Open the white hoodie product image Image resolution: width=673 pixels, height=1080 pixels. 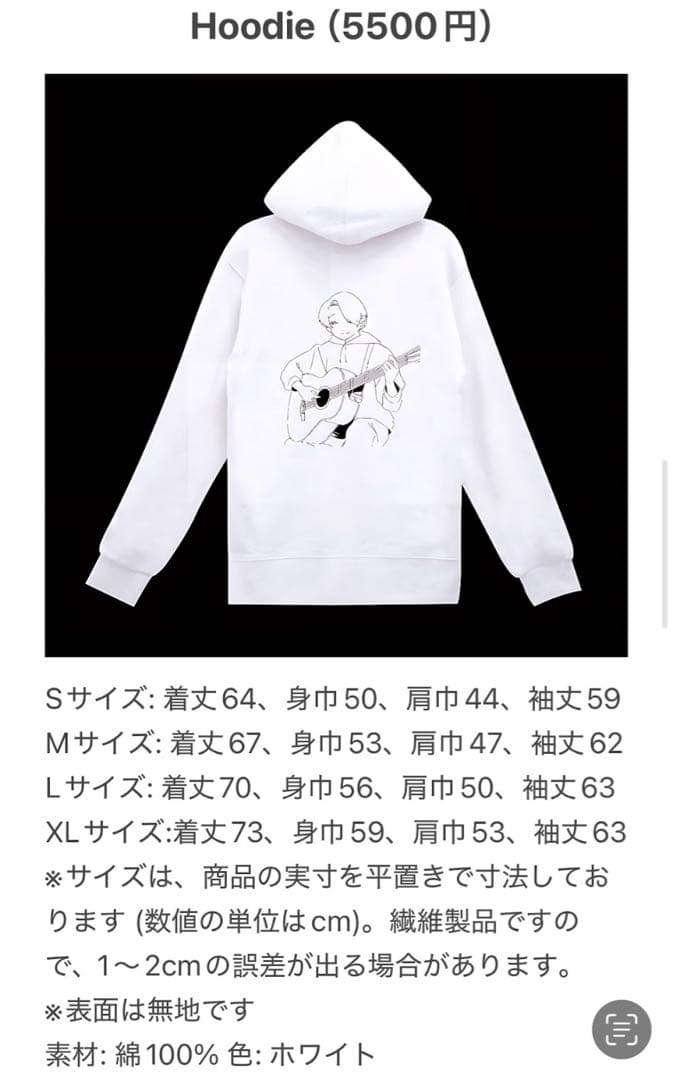336,365
